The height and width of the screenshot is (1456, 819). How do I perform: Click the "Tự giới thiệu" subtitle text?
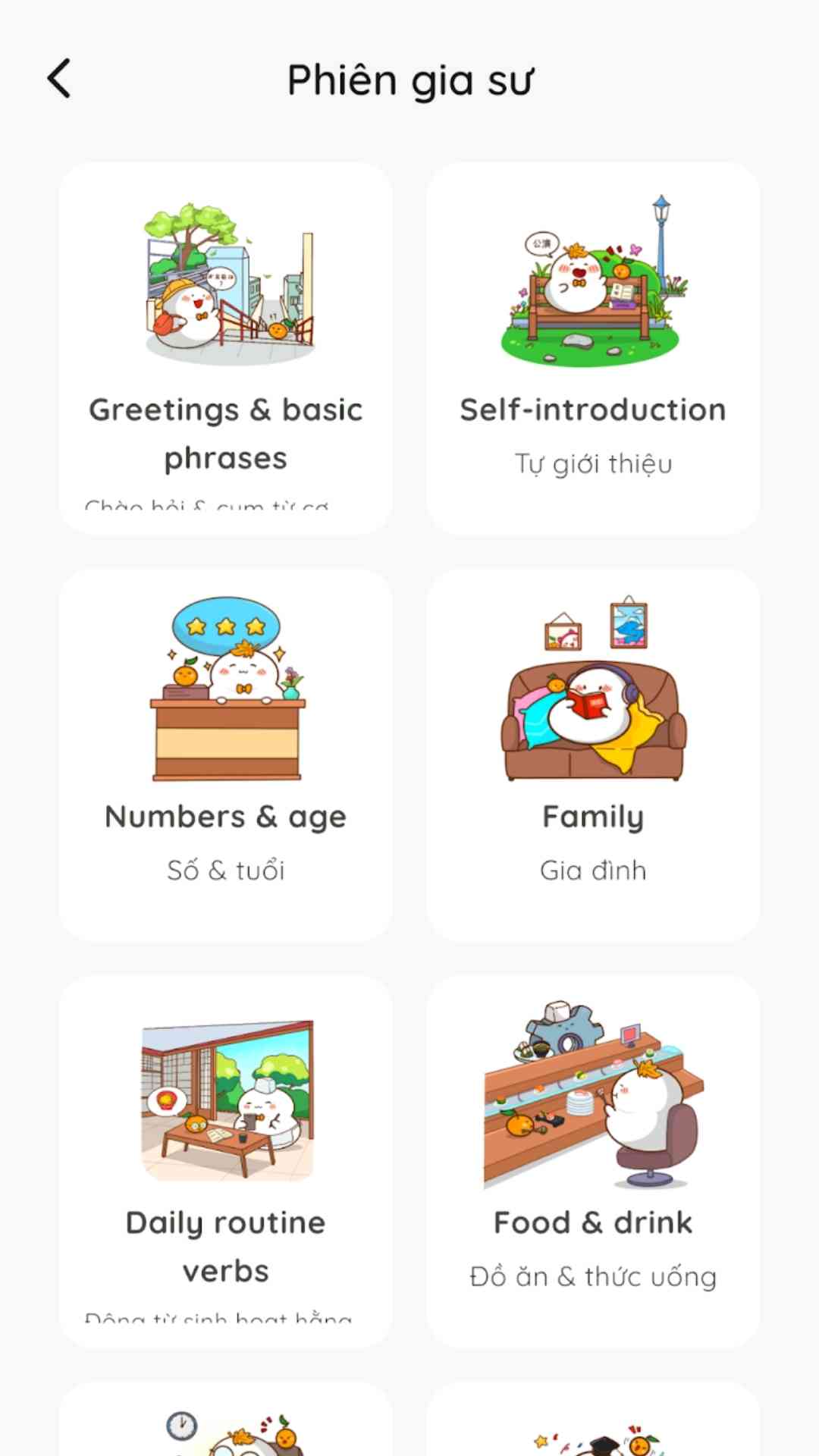pyautogui.click(x=593, y=463)
